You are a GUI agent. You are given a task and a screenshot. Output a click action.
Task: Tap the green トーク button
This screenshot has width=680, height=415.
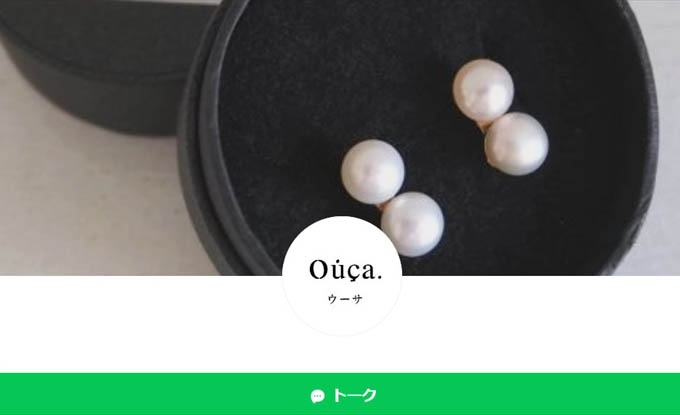(340, 395)
